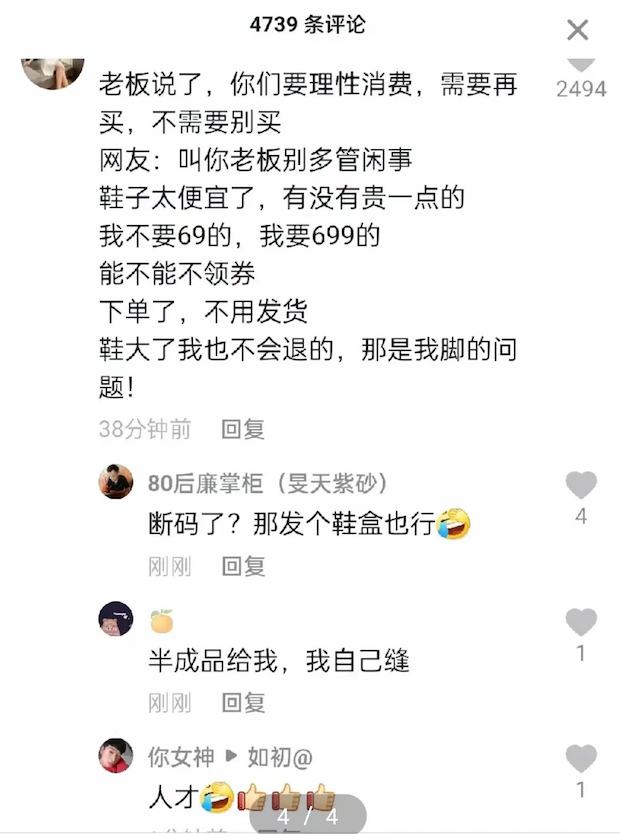
Task: Reply to the 半成品给我 comment
Action: point(243,702)
